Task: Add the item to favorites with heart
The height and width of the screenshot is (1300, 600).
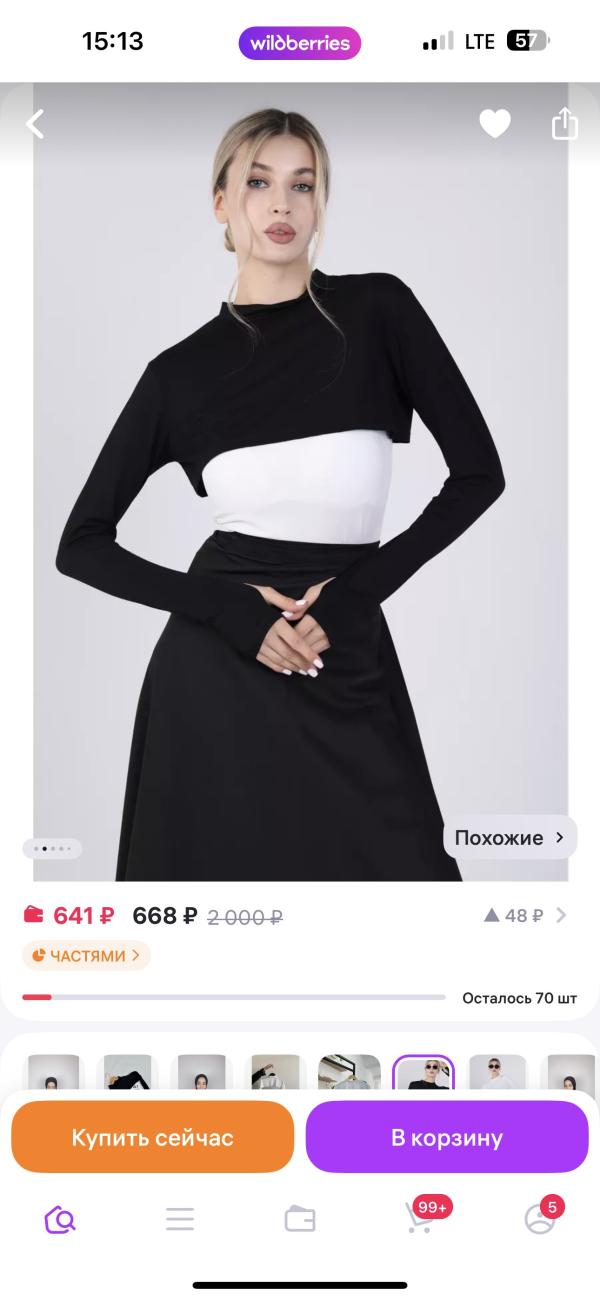Action: (494, 124)
